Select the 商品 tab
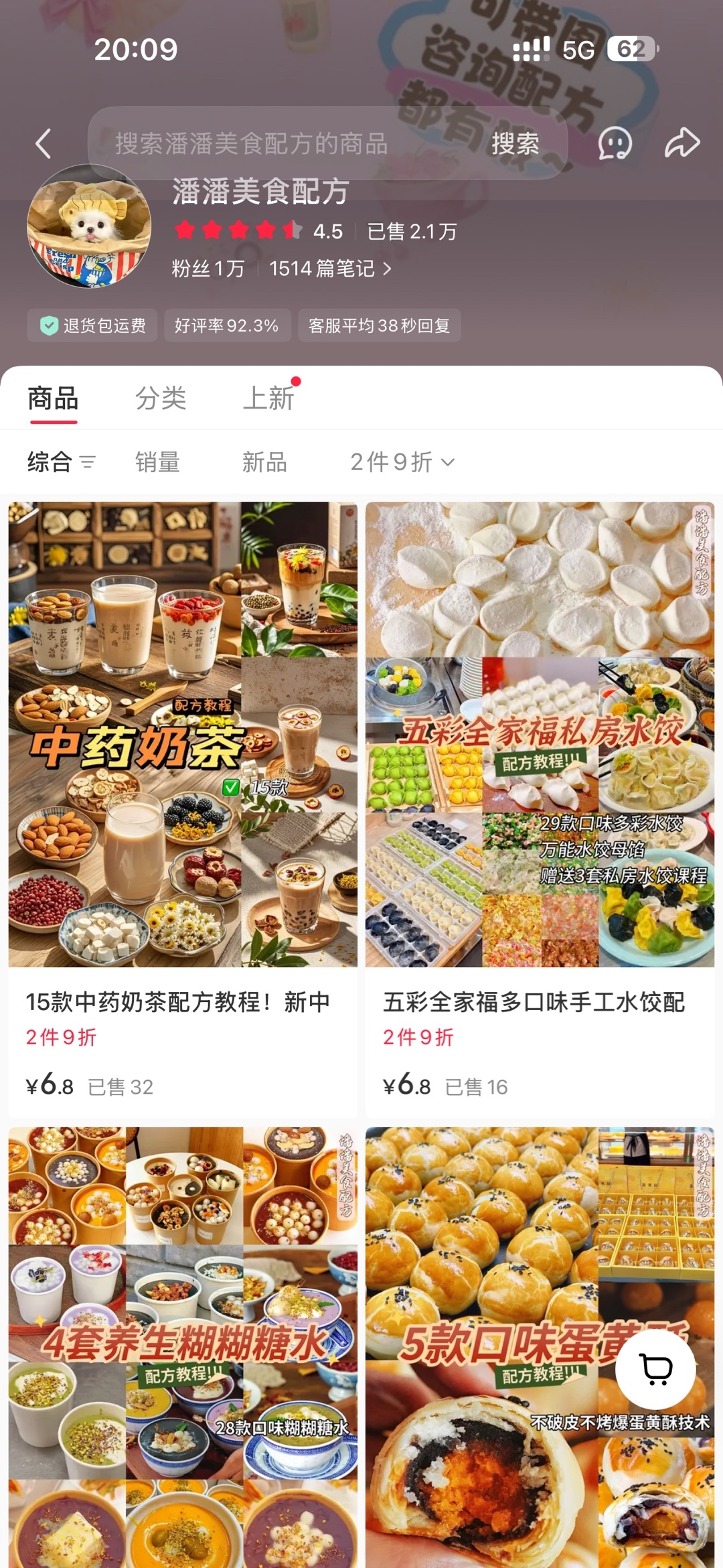The height and width of the screenshot is (1568, 723). 54,399
